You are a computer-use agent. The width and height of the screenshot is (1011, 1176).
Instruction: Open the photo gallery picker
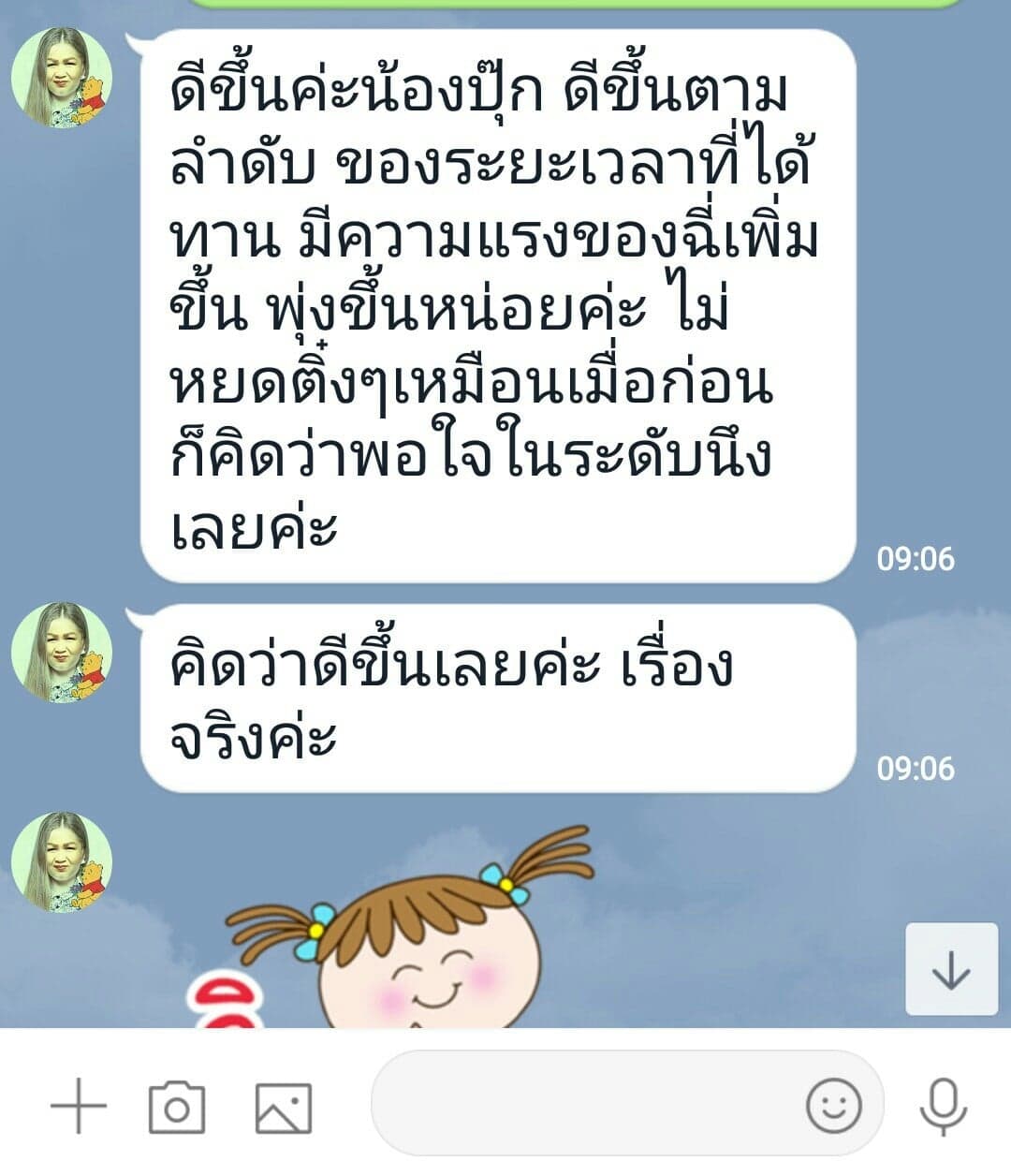point(284,1107)
